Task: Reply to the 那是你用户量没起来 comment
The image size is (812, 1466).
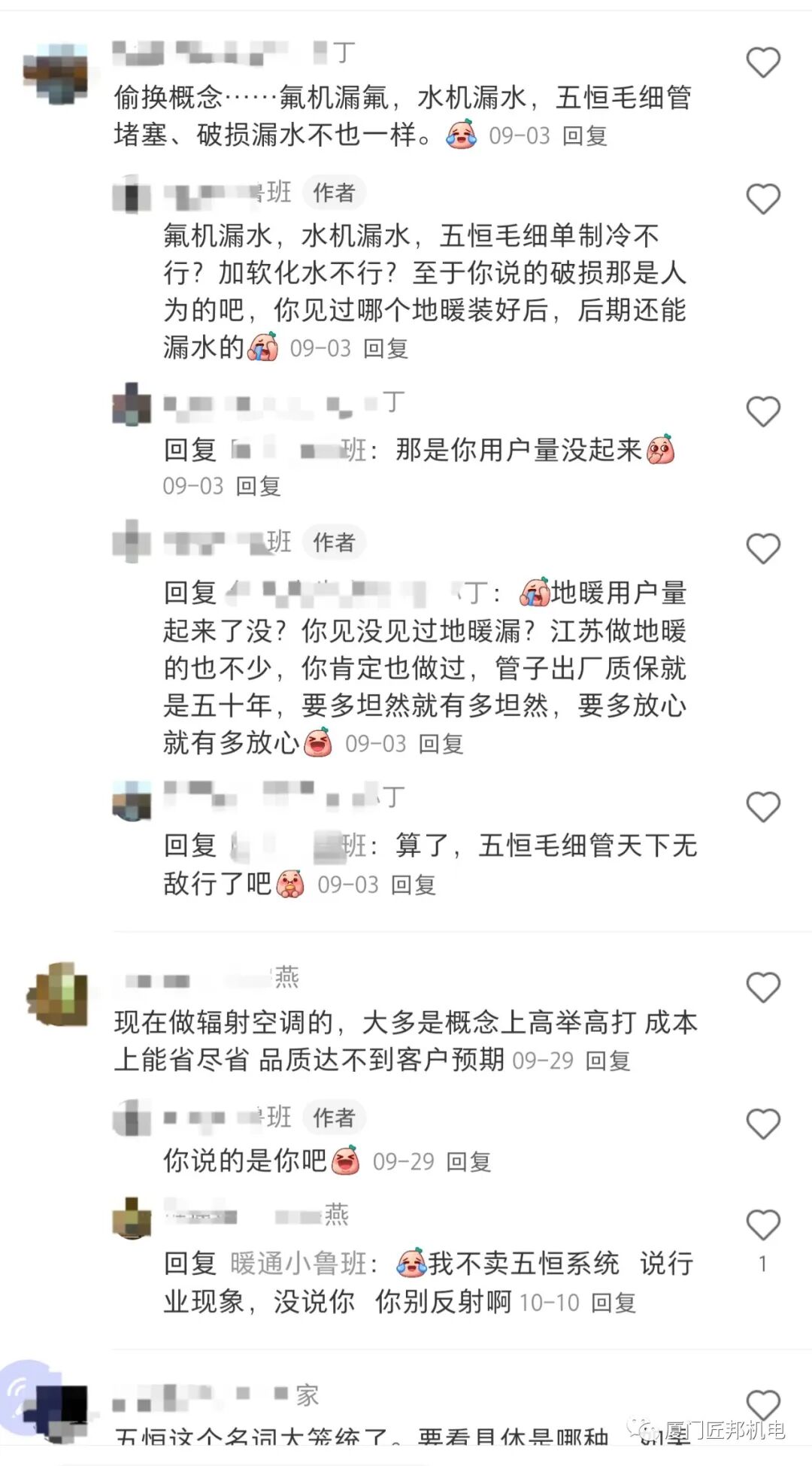Action: pos(258,486)
